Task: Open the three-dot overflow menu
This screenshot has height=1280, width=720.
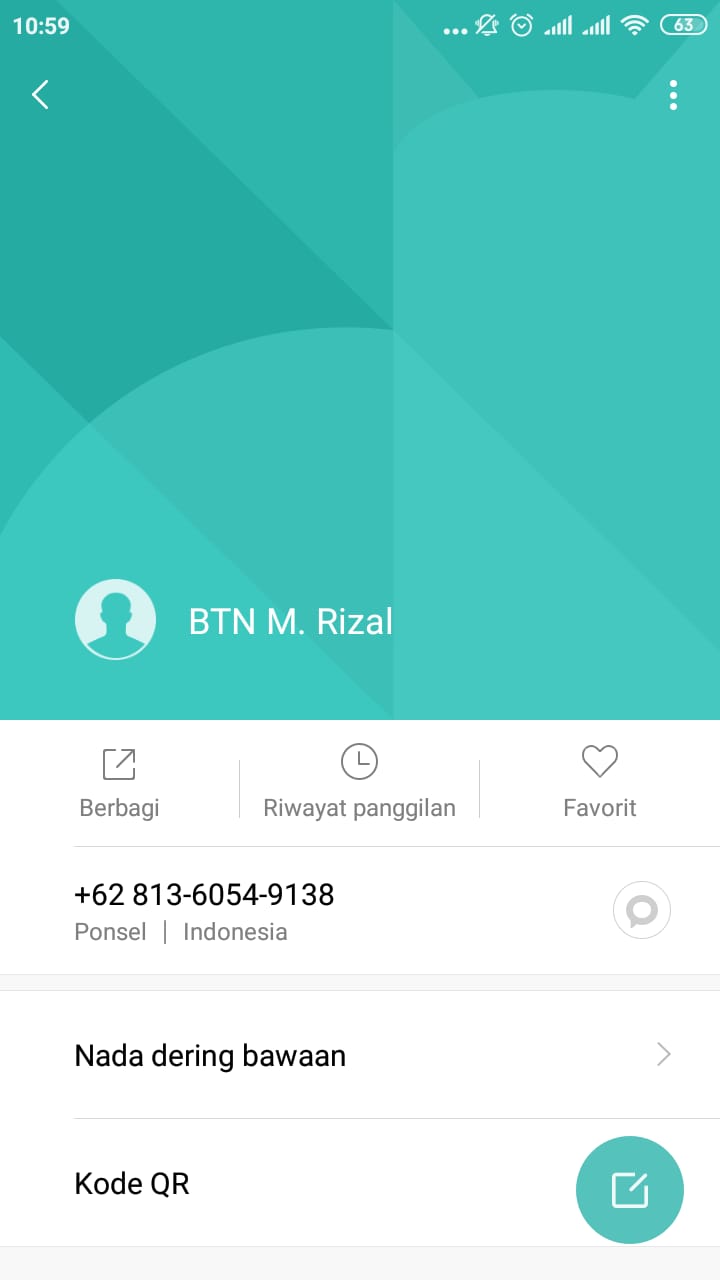Action: tap(673, 95)
